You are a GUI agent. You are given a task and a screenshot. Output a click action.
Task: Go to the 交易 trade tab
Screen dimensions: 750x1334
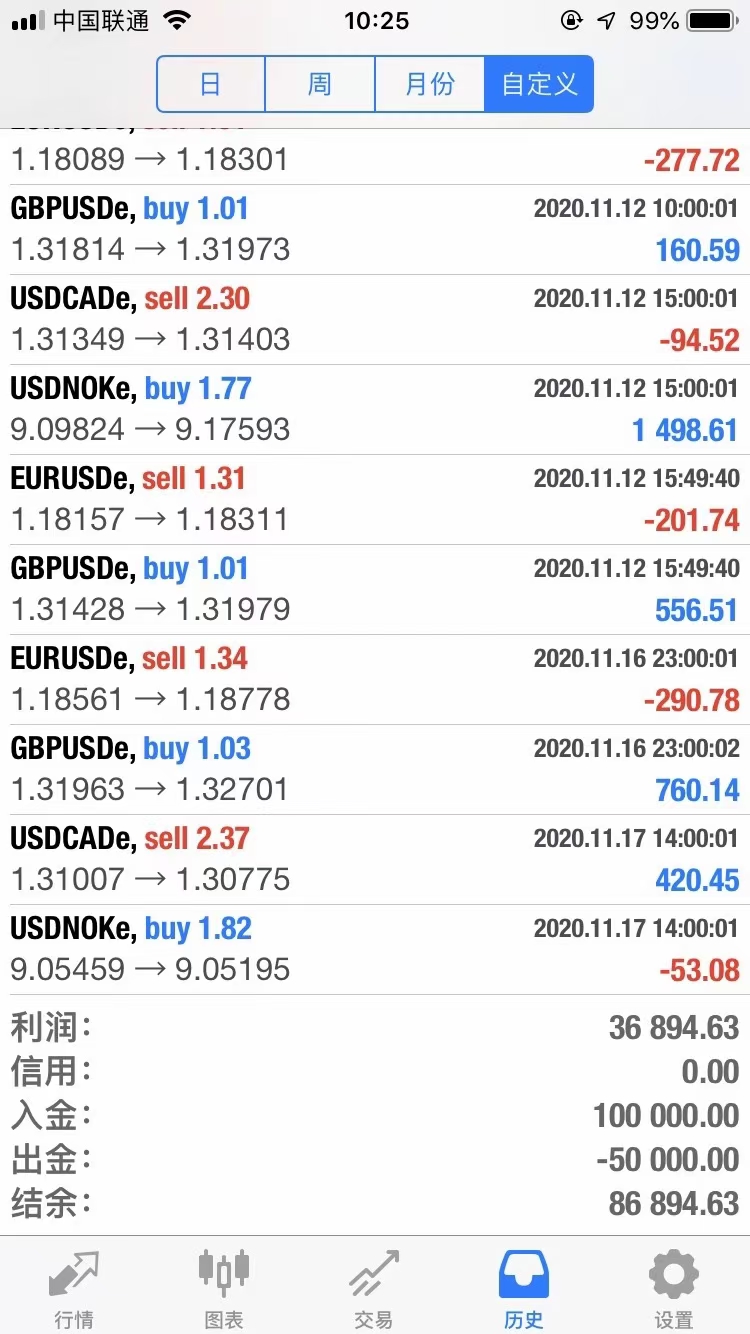click(x=374, y=1288)
